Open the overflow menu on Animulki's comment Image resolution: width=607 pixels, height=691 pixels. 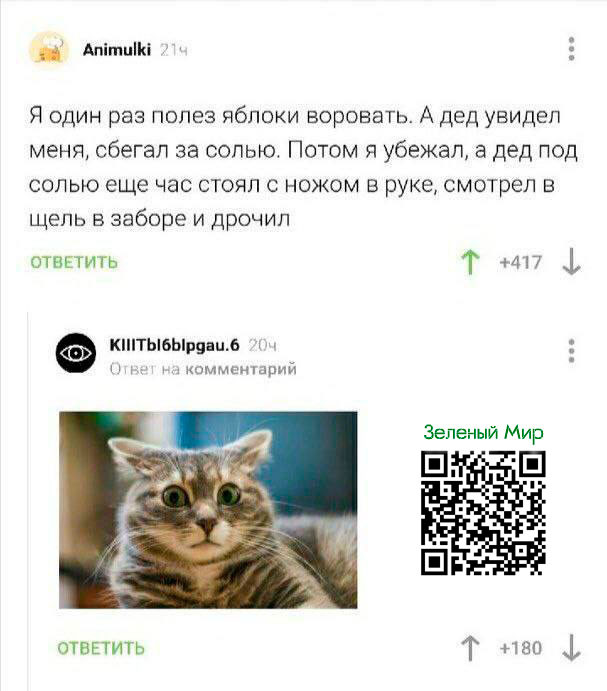[x=571, y=49]
